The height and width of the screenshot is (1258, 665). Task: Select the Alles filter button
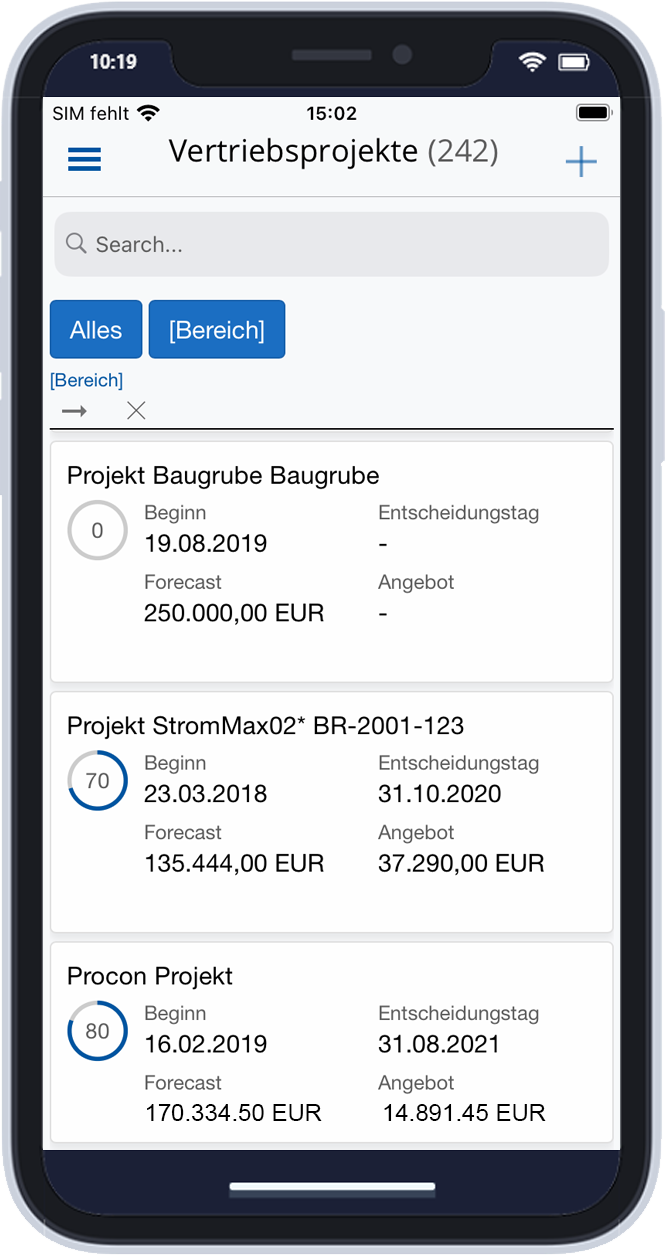click(96, 329)
